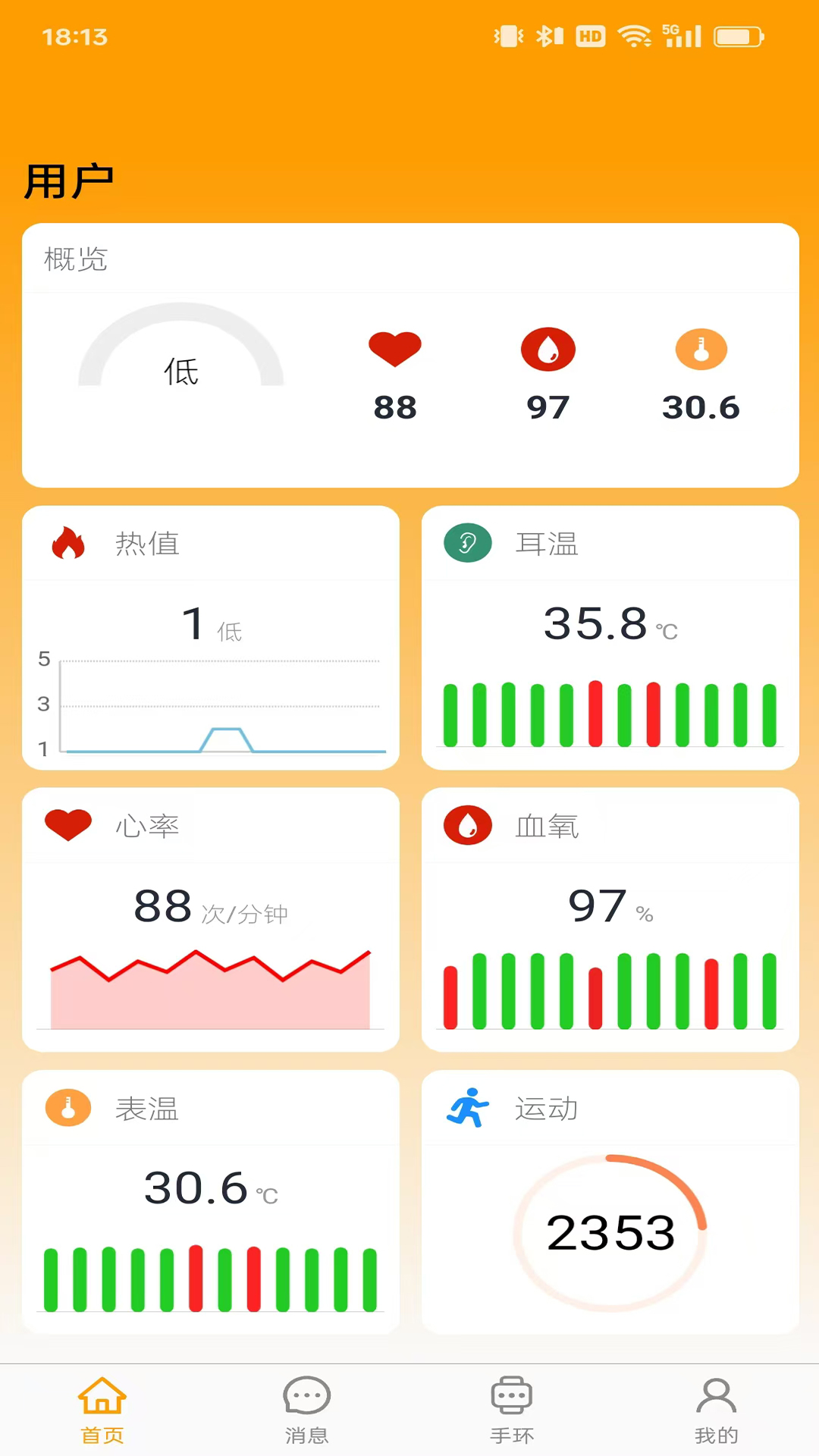Screen dimensions: 819x1456
Task: Select the flame icon on the 热值 card
Action: point(69,543)
